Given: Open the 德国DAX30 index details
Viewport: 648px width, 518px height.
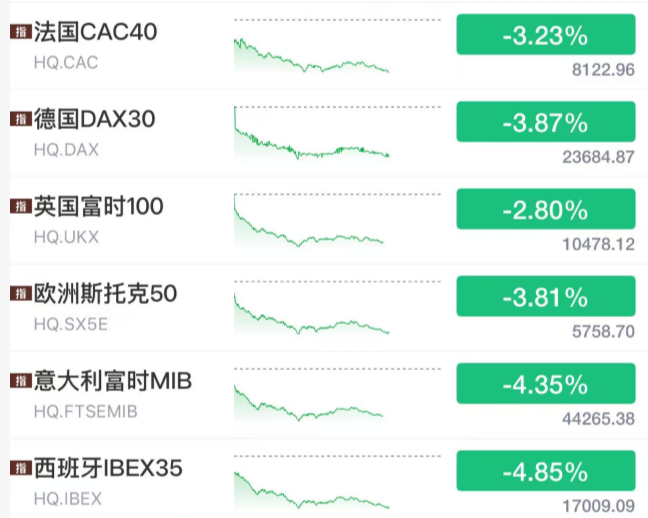Looking at the screenshot, I should click(95, 119).
